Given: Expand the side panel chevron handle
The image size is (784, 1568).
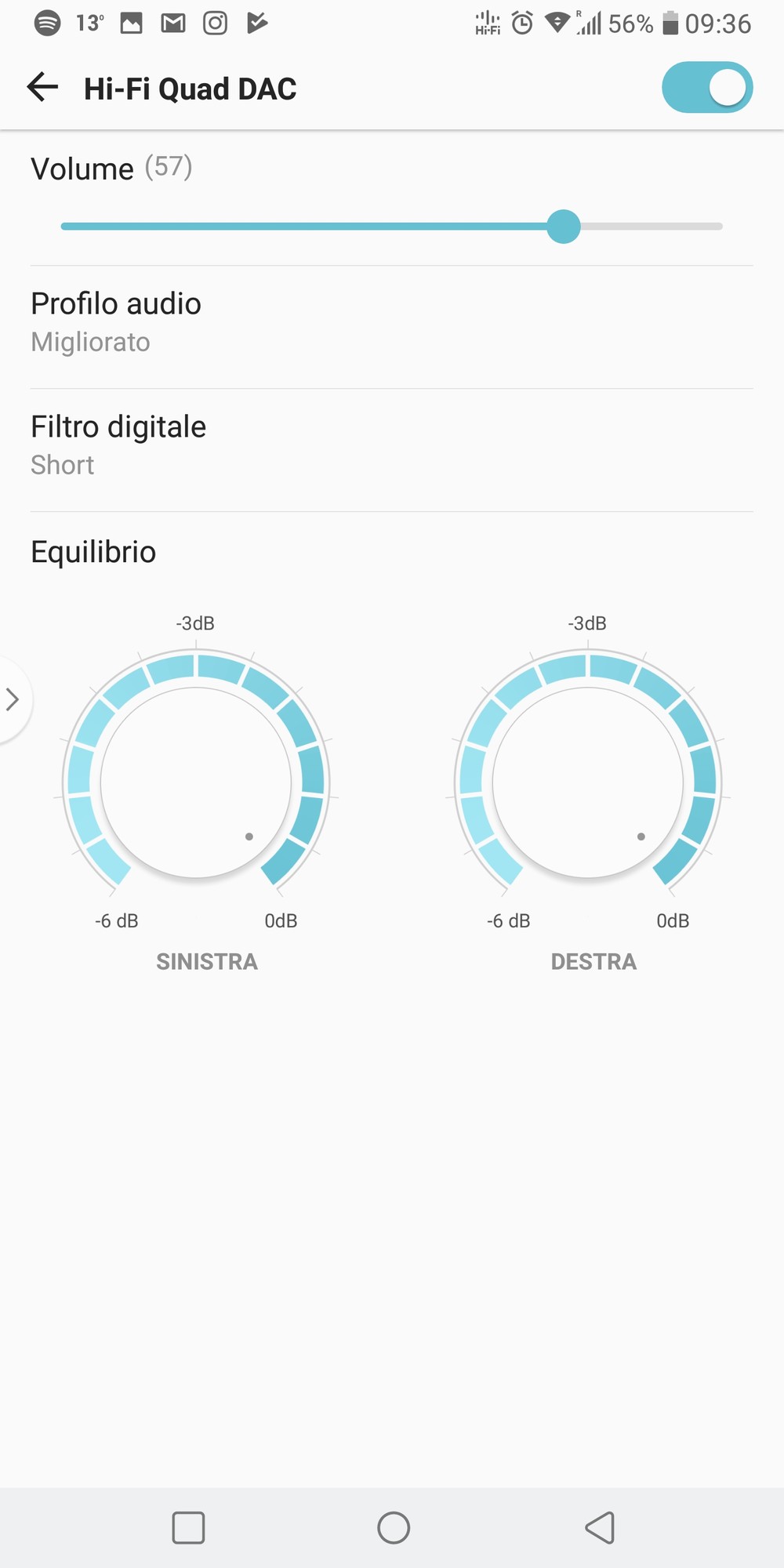Looking at the screenshot, I should pos(13,699).
